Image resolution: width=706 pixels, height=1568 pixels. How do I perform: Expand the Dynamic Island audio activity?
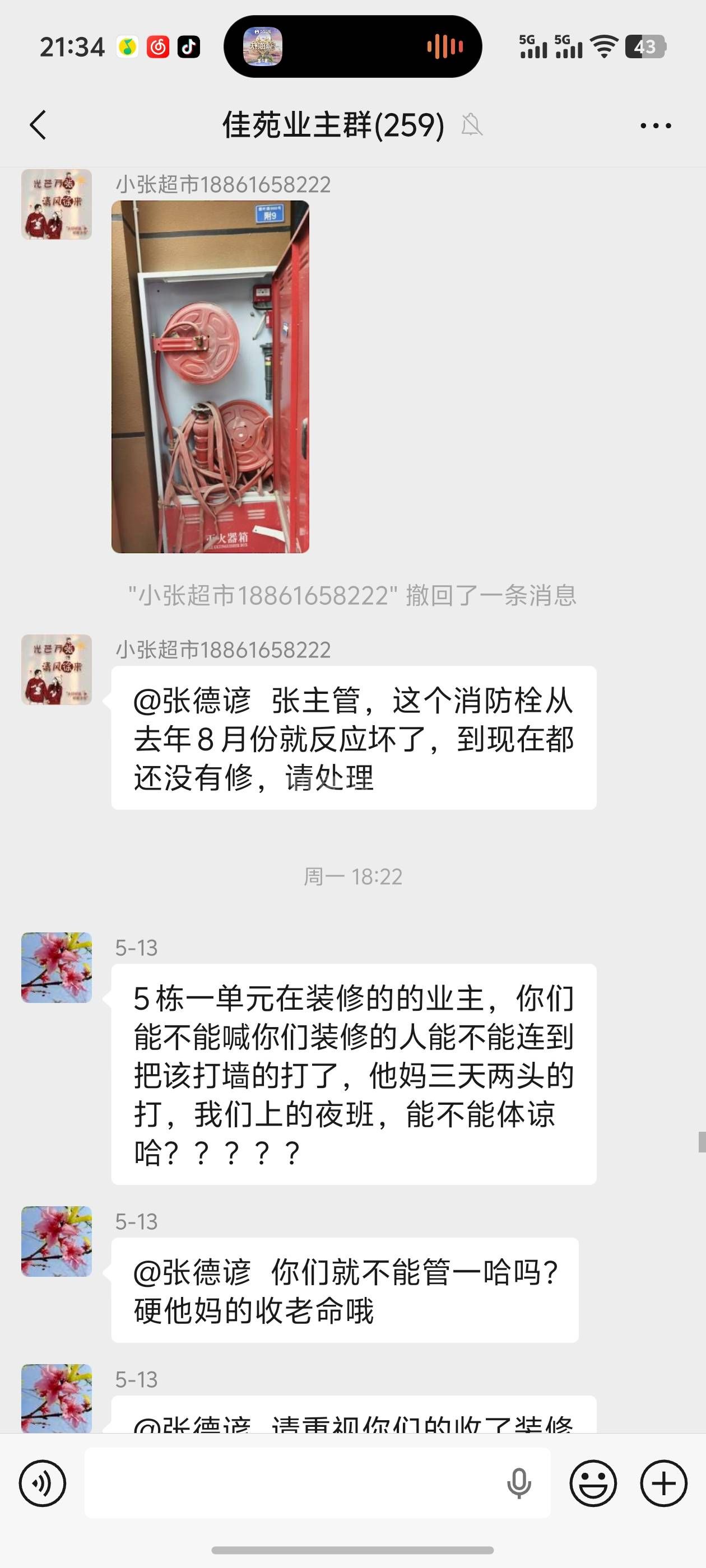[352, 47]
